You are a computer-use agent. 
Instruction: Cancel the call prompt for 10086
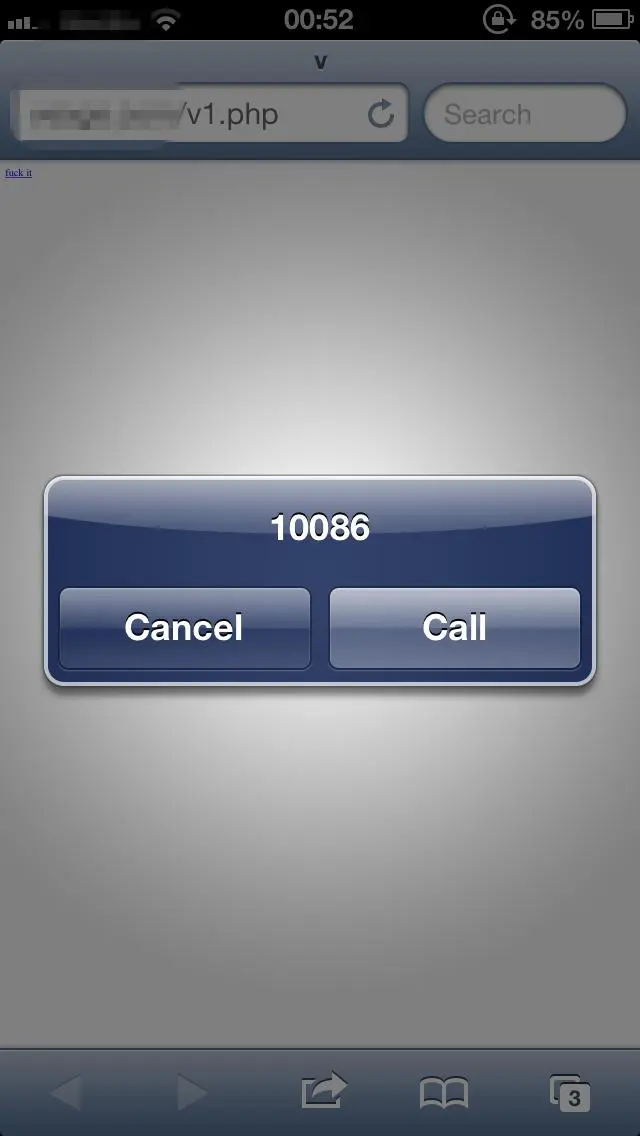(184, 628)
